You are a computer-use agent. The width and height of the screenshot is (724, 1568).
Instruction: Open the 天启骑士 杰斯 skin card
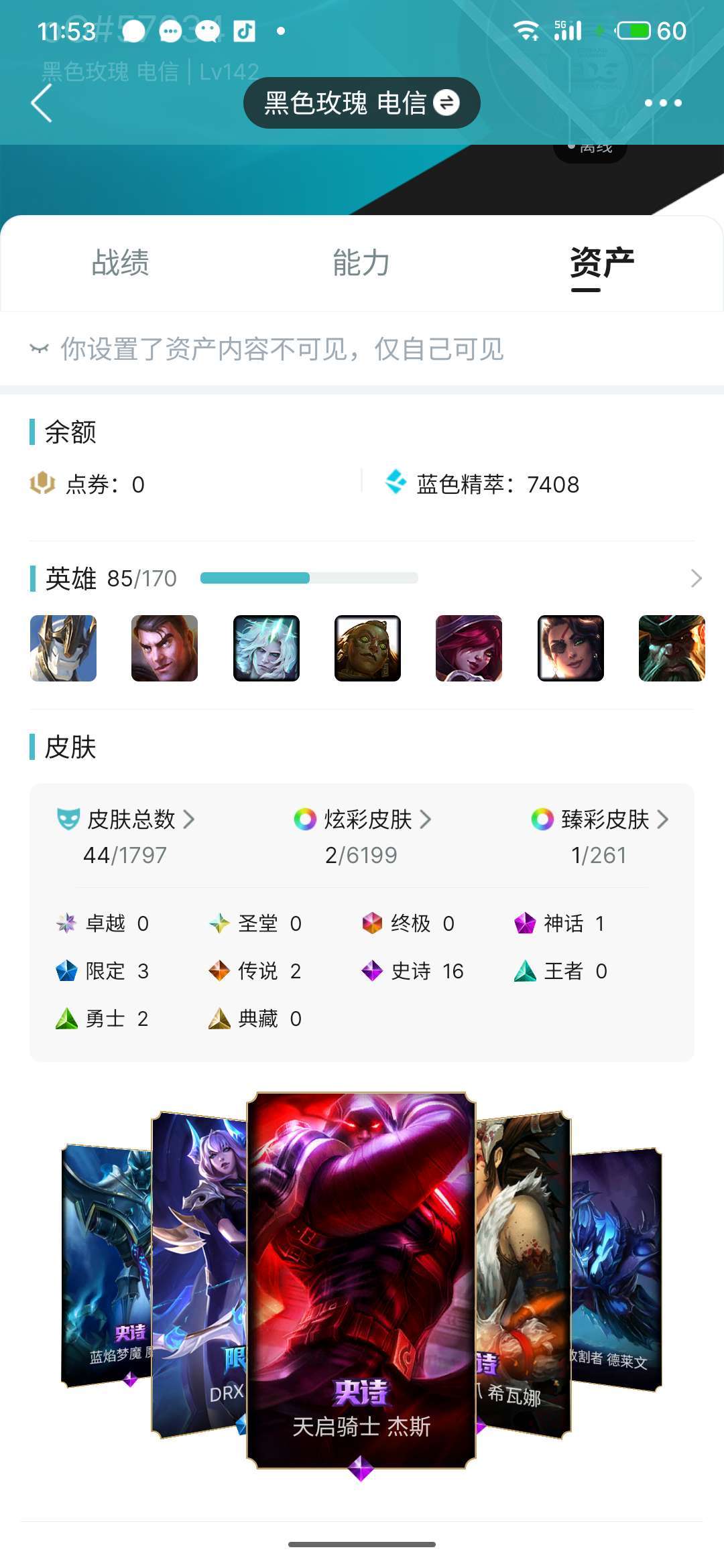pos(361,1281)
